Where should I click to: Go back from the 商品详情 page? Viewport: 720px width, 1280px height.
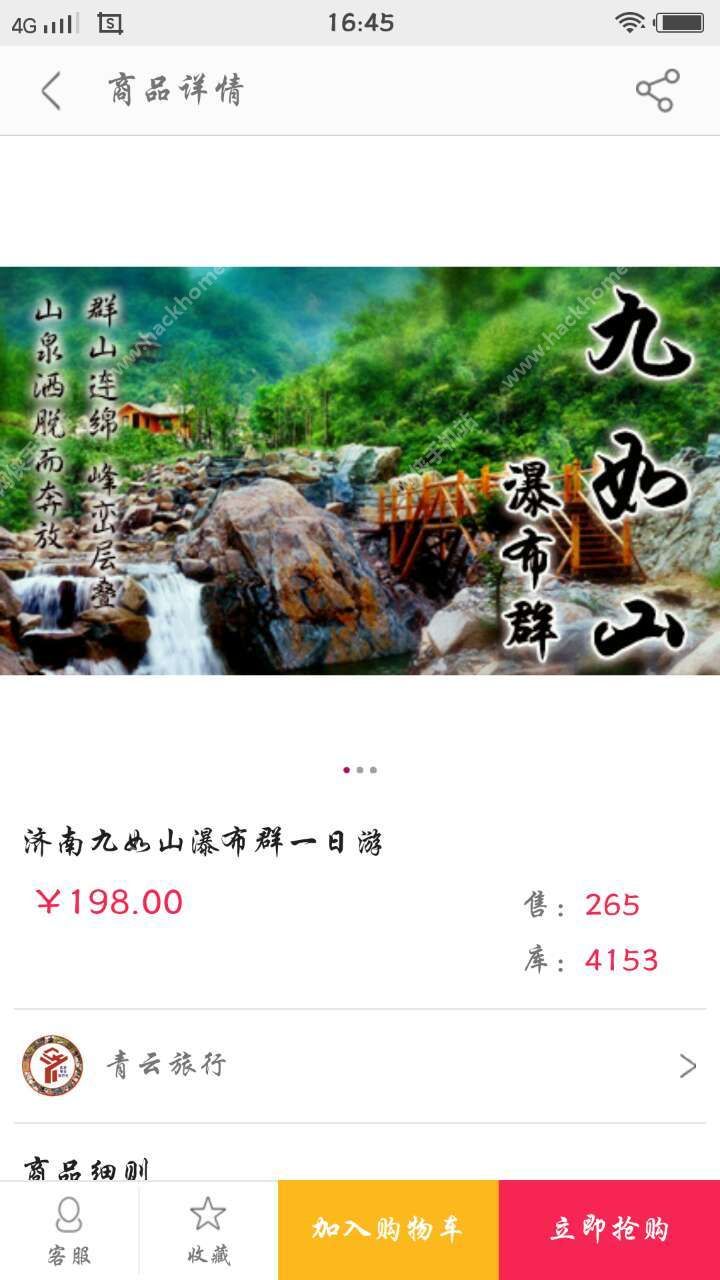[51, 91]
